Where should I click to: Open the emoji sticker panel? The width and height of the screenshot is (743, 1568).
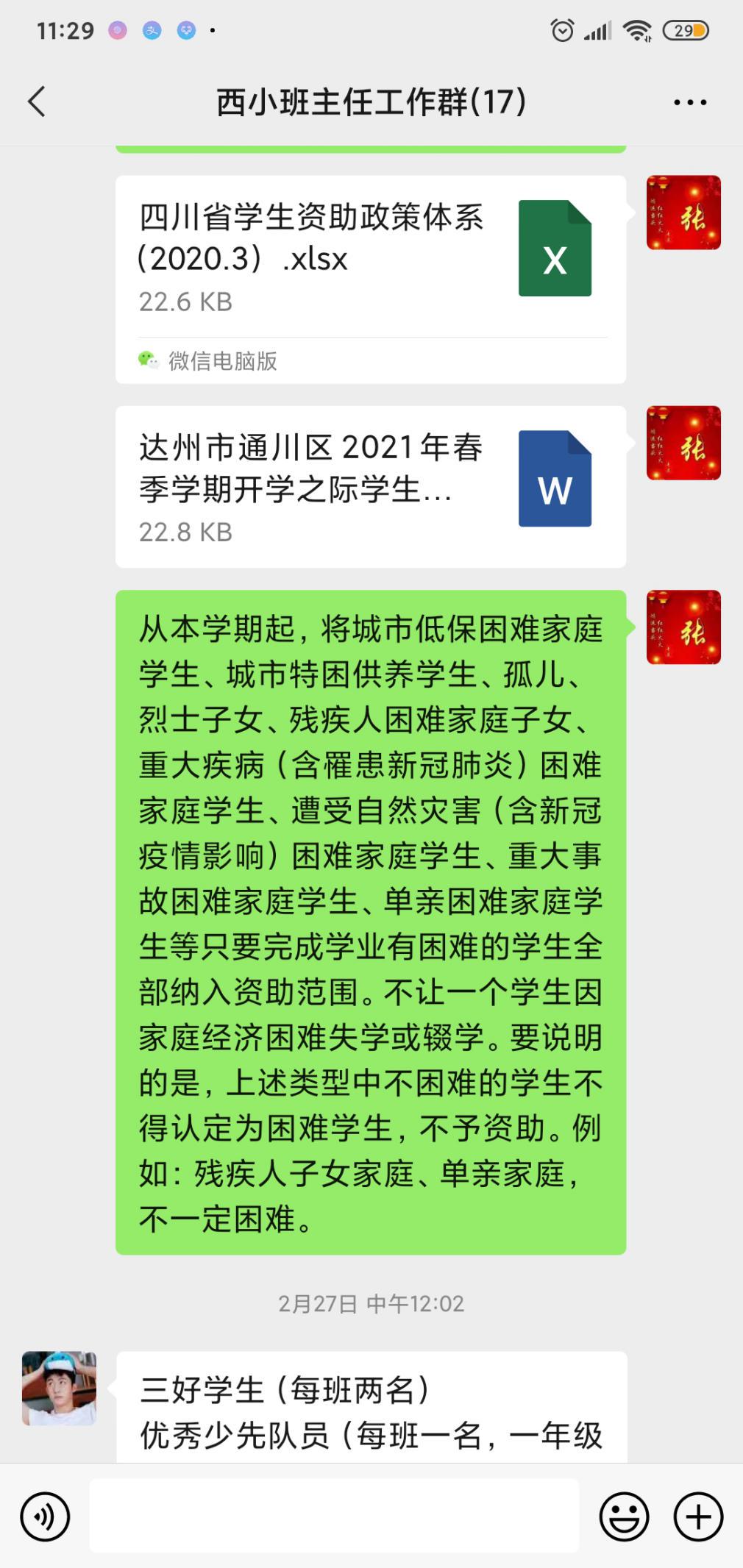[625, 1517]
